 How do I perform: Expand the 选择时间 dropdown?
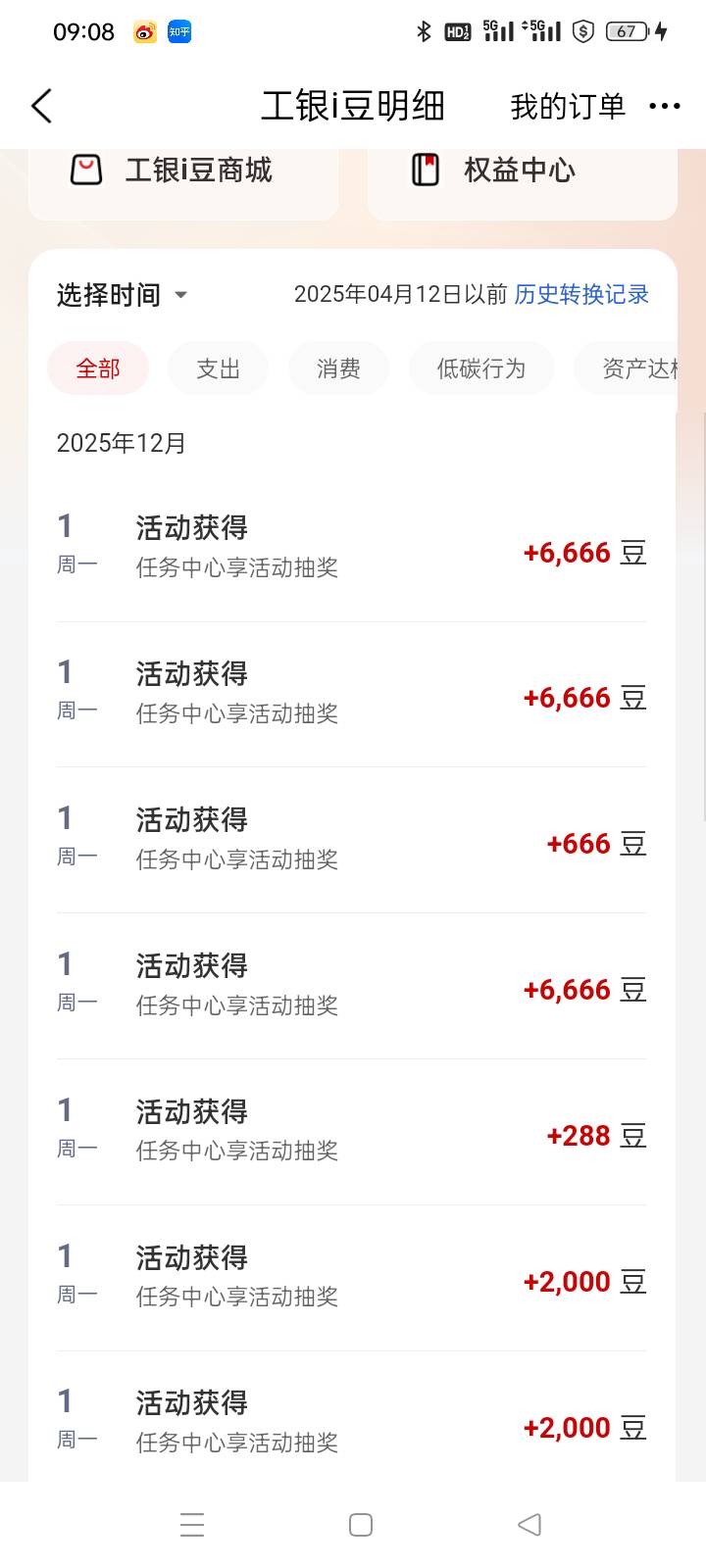click(x=122, y=295)
